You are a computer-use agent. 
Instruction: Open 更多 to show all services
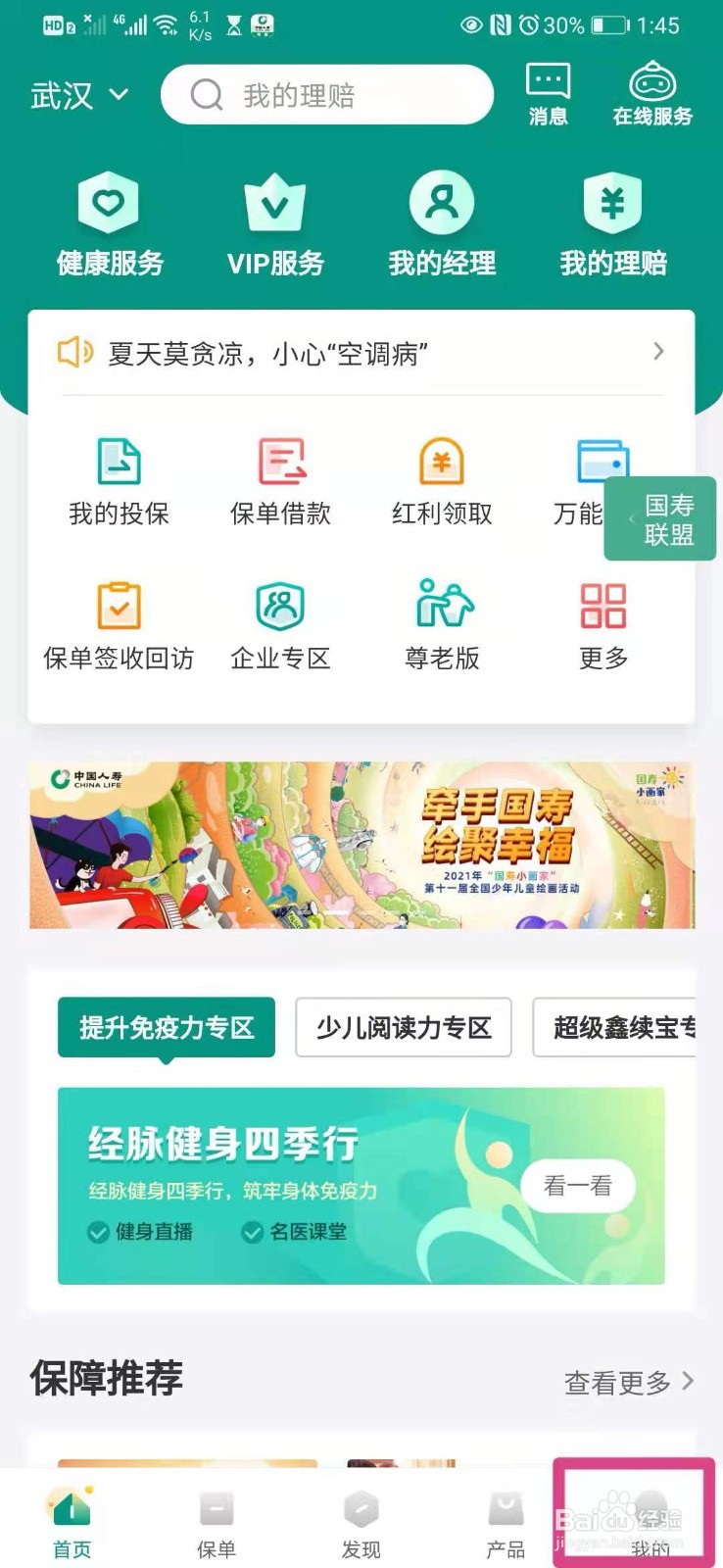[x=604, y=622]
